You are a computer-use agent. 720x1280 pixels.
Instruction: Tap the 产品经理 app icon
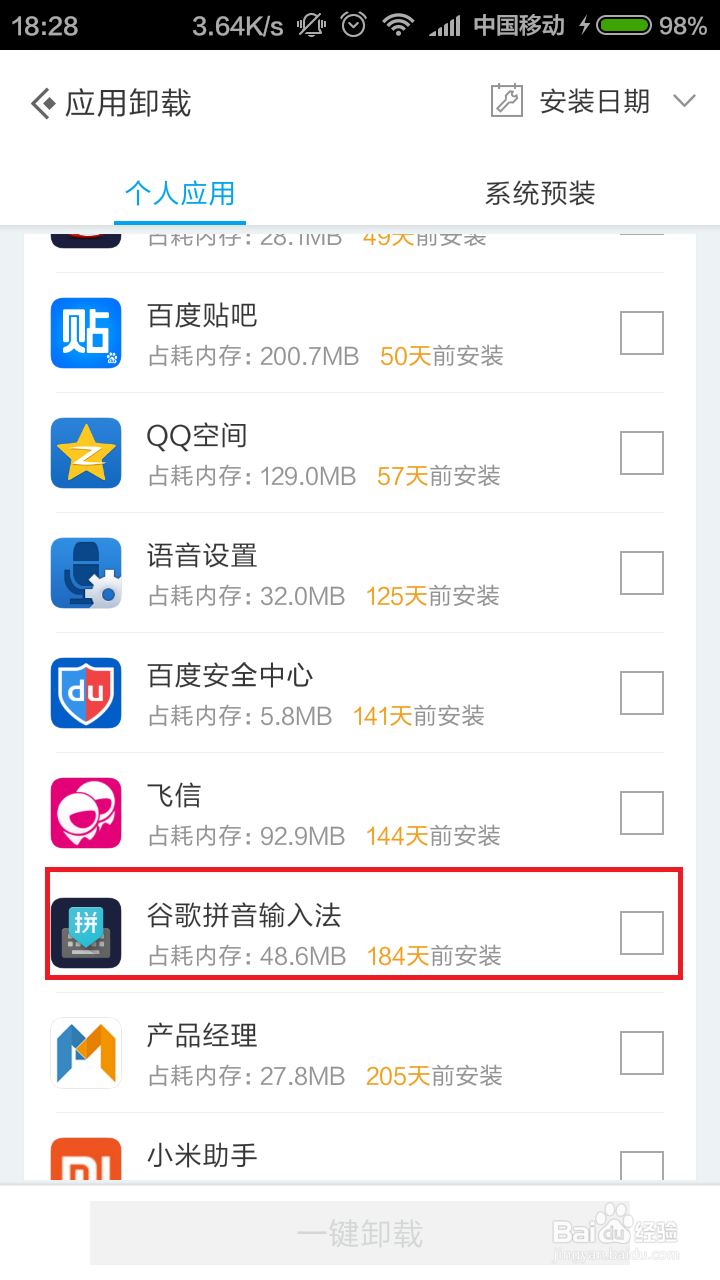click(86, 1052)
